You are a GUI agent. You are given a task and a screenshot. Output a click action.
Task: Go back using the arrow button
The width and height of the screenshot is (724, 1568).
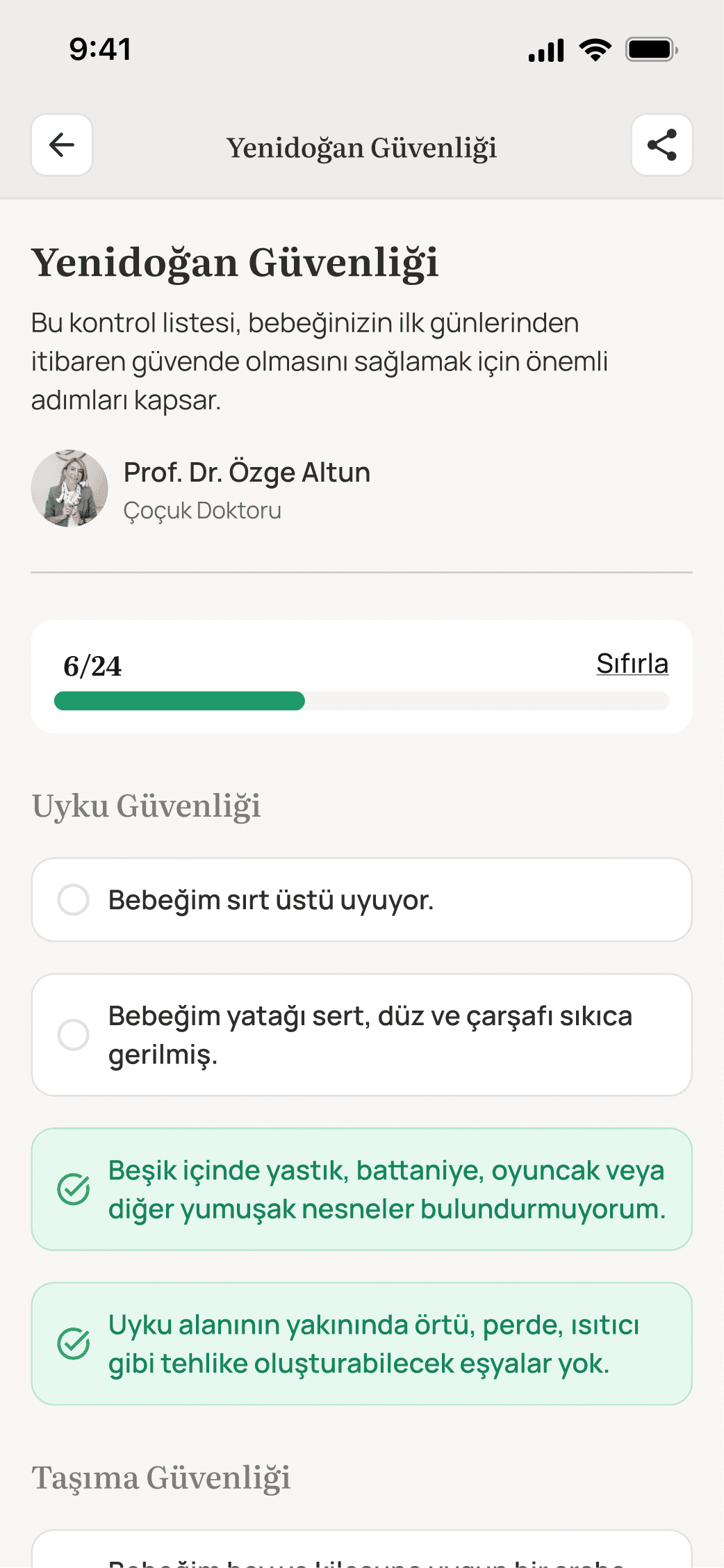pyautogui.click(x=62, y=145)
